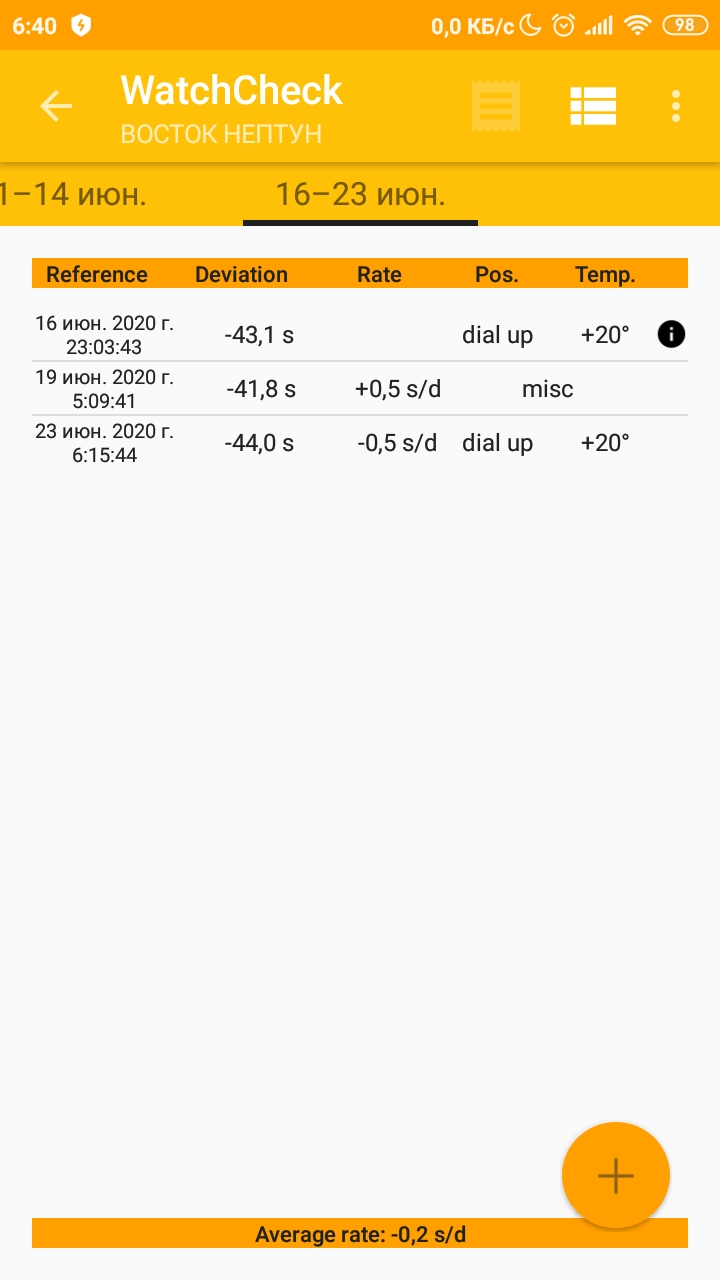The width and height of the screenshot is (720, 1280).
Task: Open the overflow menu
Action: pyautogui.click(x=677, y=105)
